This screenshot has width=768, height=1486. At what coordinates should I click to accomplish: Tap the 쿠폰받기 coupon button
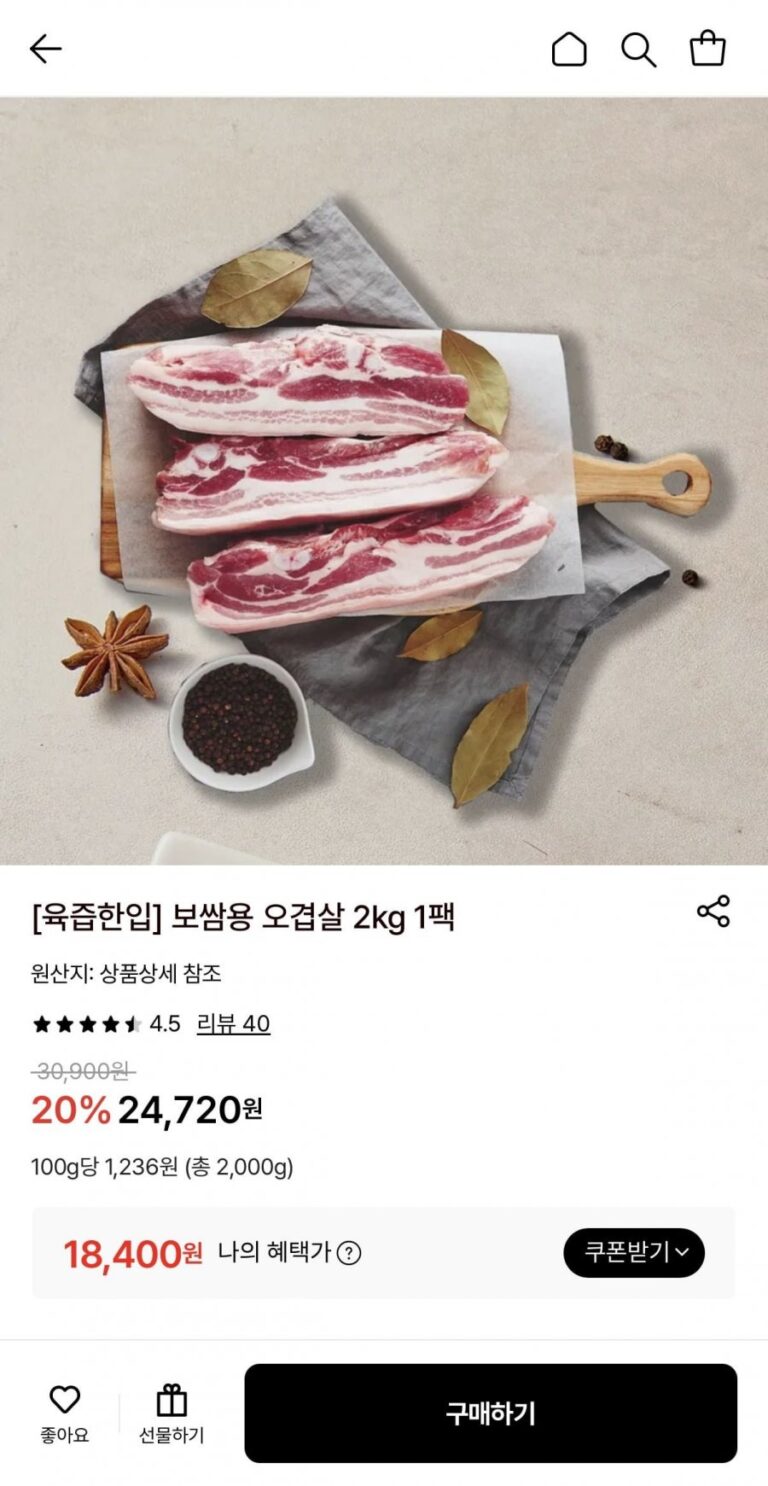pyautogui.click(x=634, y=1252)
